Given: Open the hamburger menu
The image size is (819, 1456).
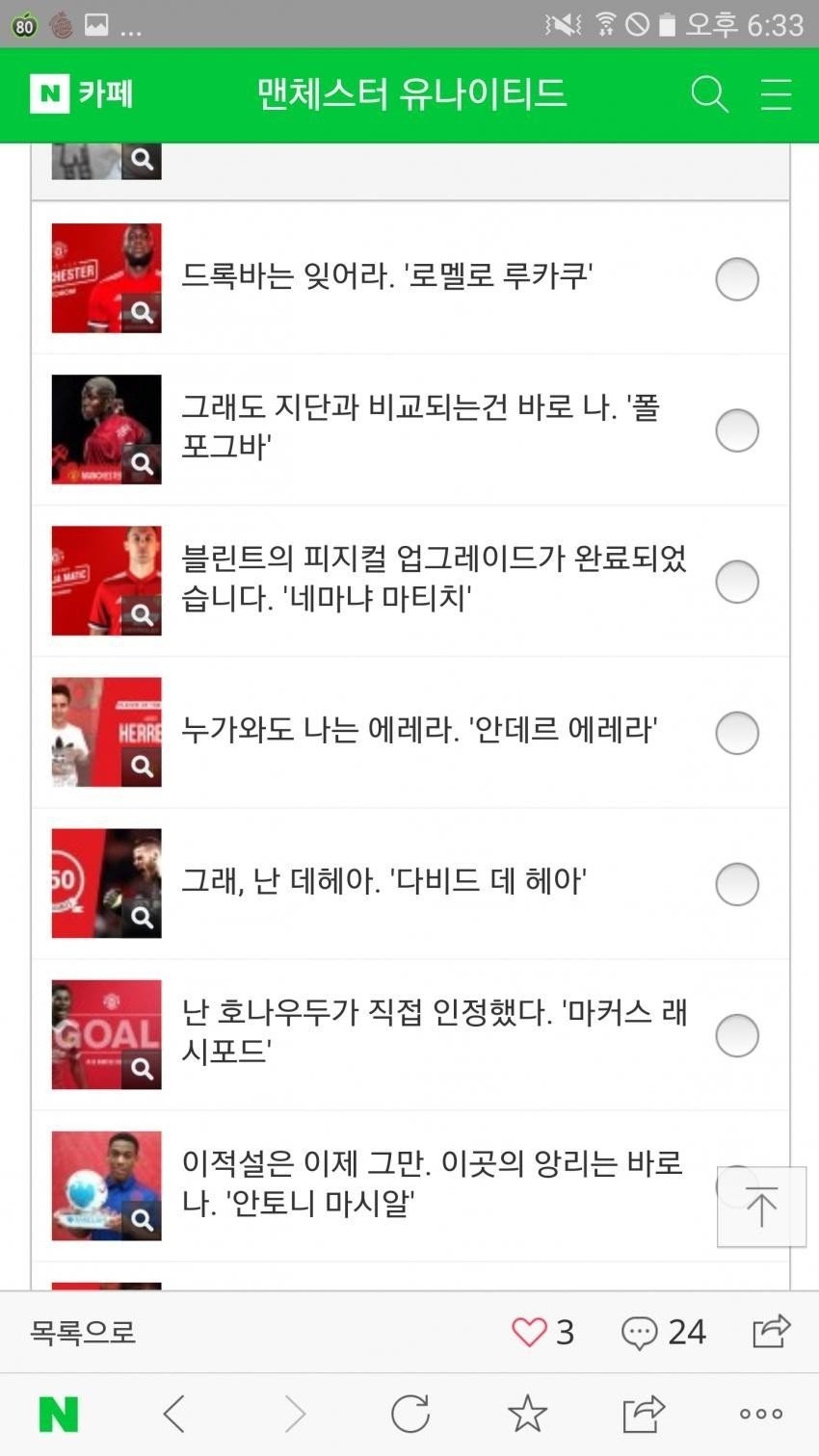Looking at the screenshot, I should click(775, 94).
